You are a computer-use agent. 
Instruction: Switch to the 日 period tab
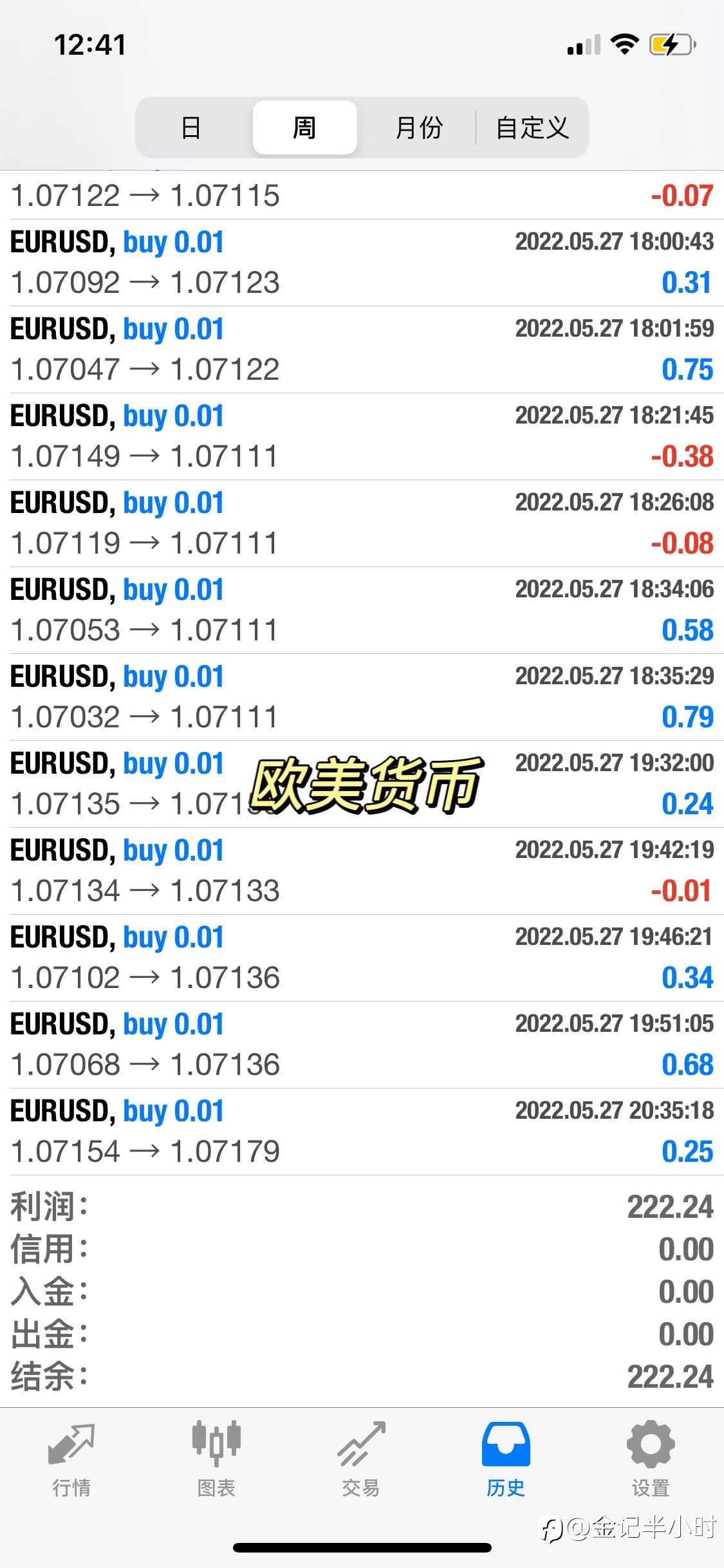[192, 127]
